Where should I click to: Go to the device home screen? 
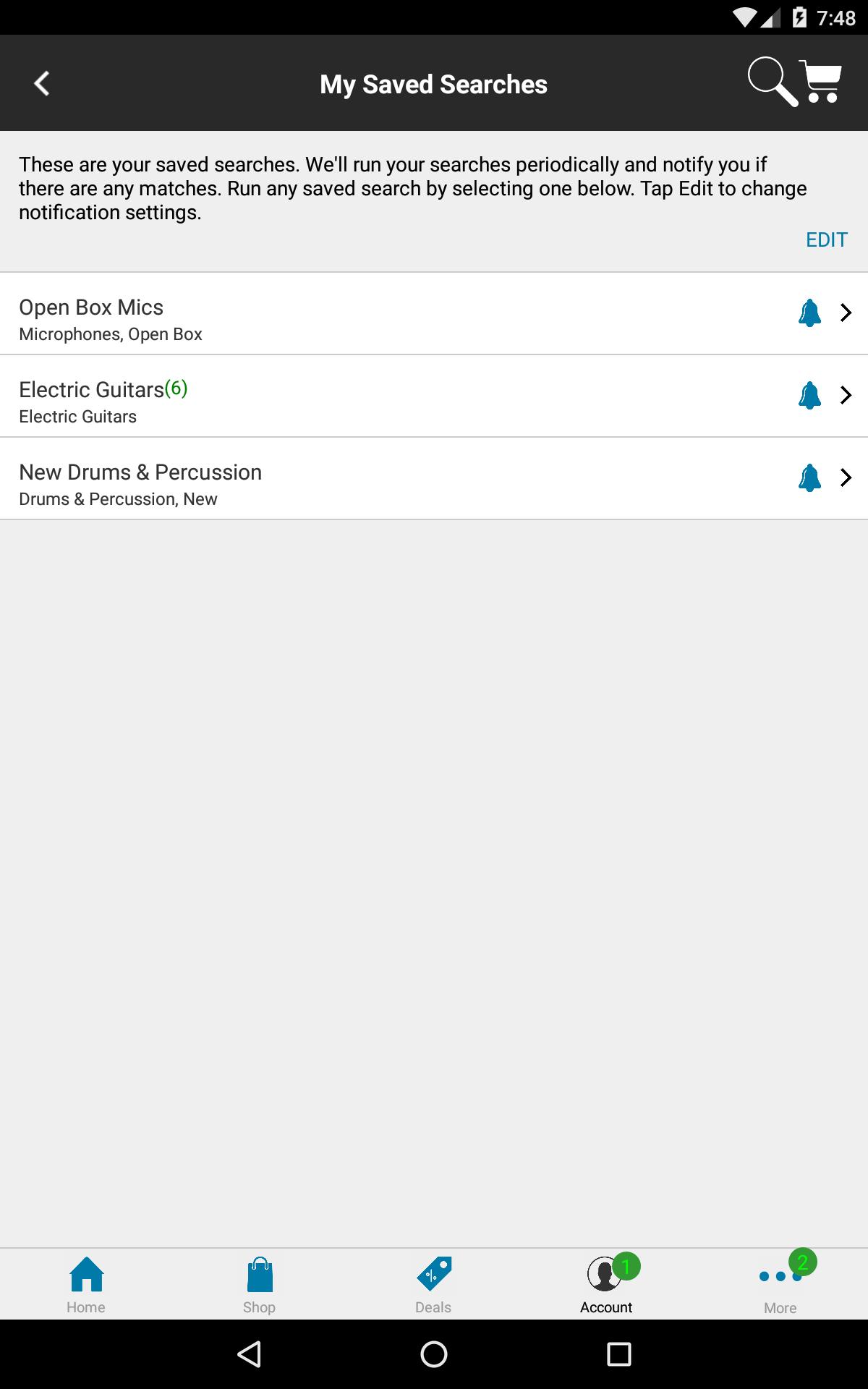click(434, 1354)
